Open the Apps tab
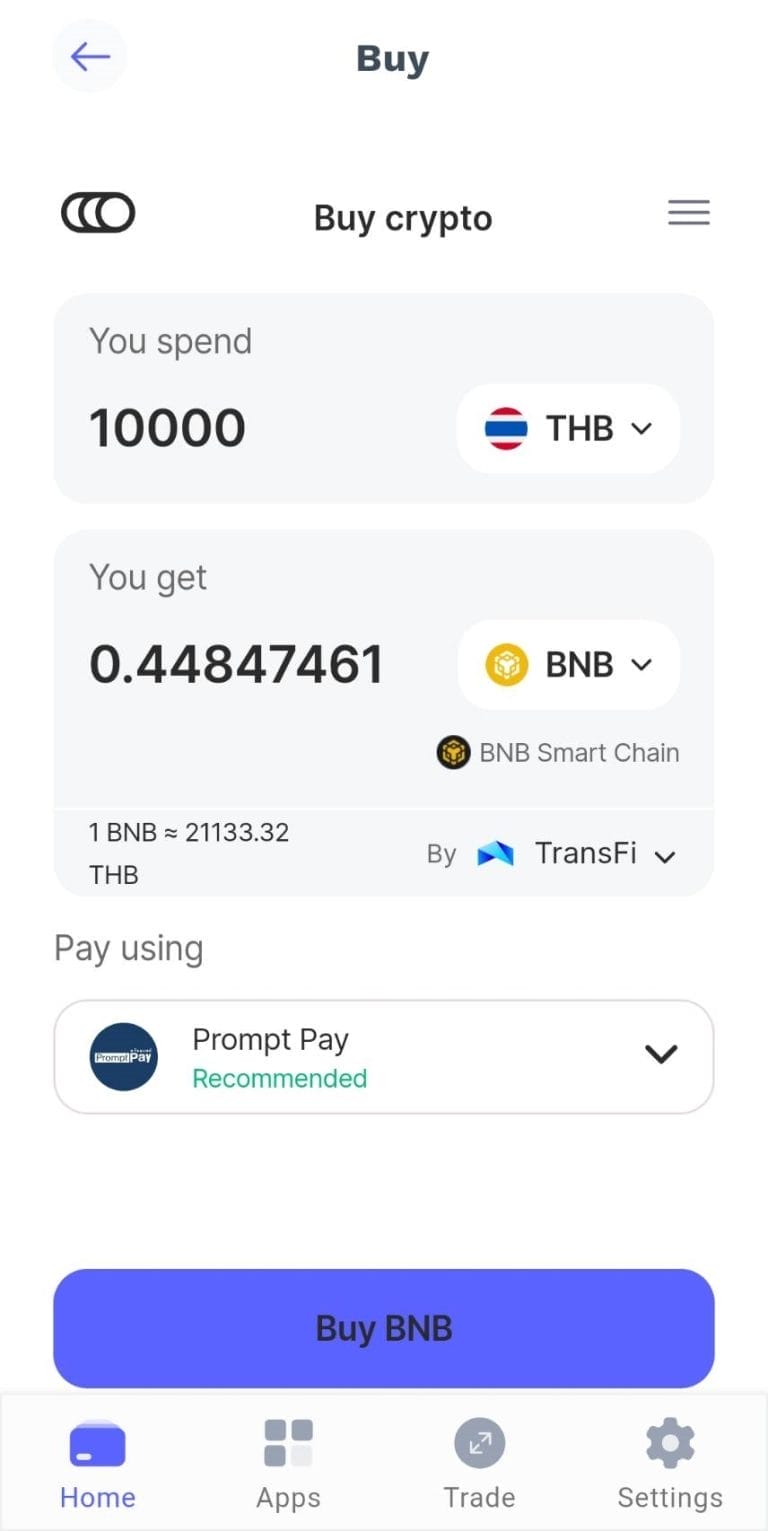Image resolution: width=768 pixels, height=1531 pixels. (288, 1464)
